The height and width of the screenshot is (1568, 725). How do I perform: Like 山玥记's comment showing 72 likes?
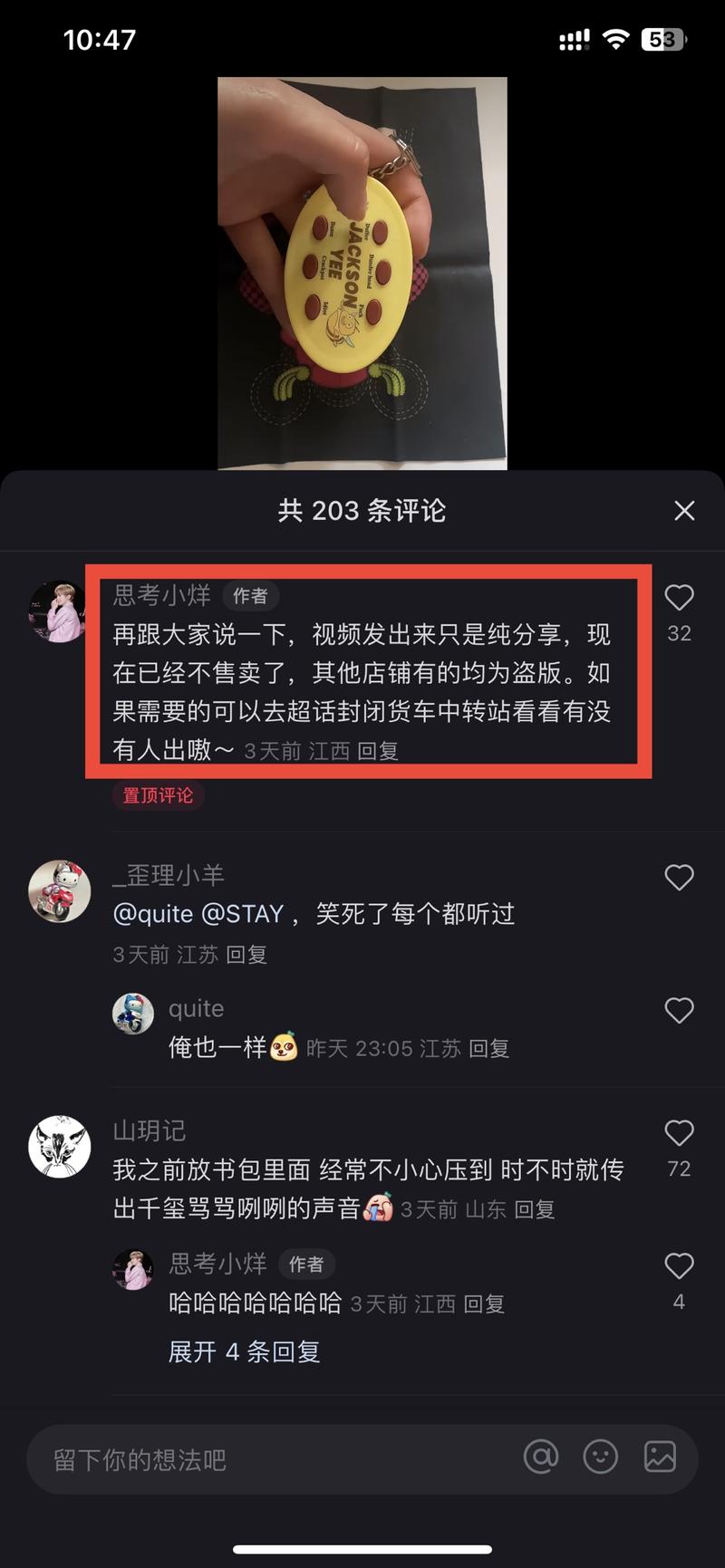coord(679,1131)
